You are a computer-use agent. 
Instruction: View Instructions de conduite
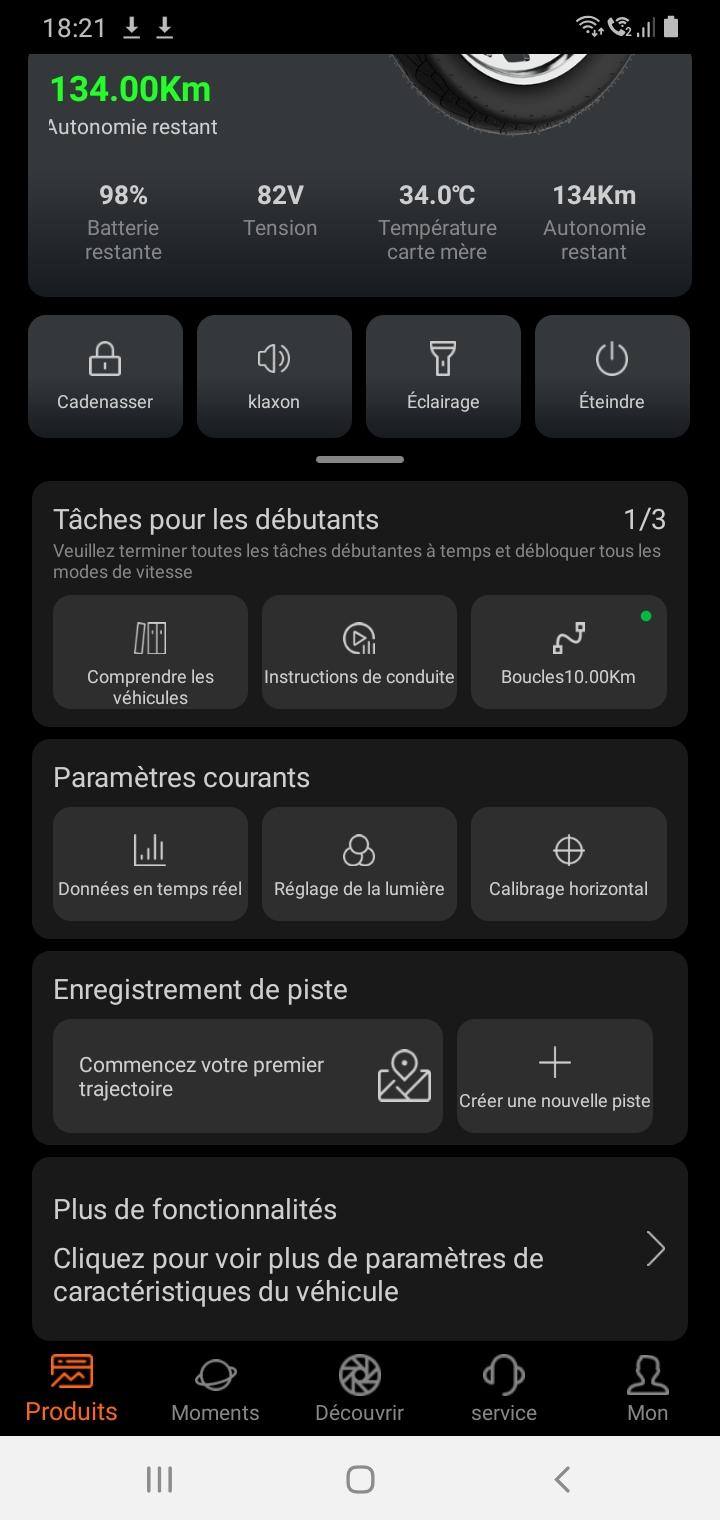359,652
